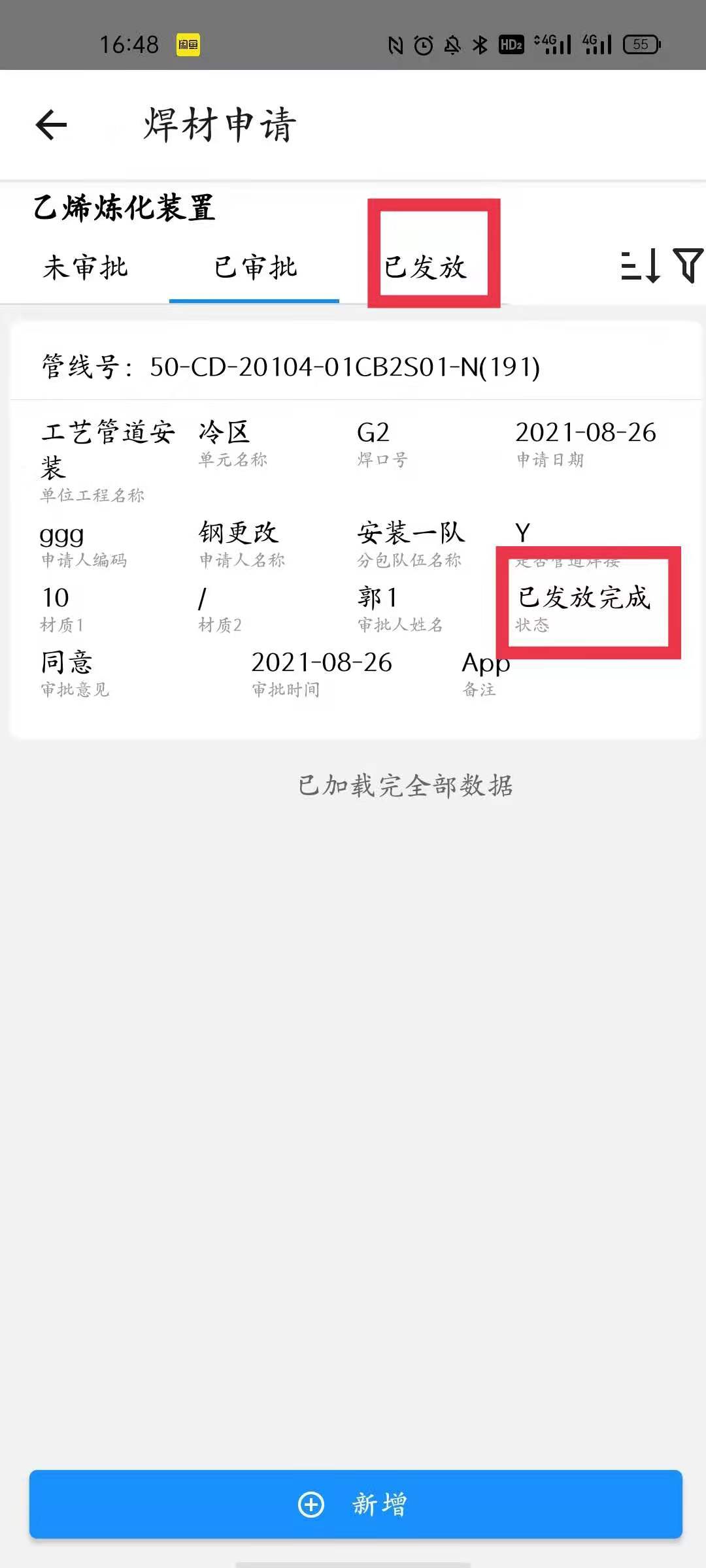The image size is (706, 1568).
Task: Open the 已发放 tab
Action: click(426, 268)
